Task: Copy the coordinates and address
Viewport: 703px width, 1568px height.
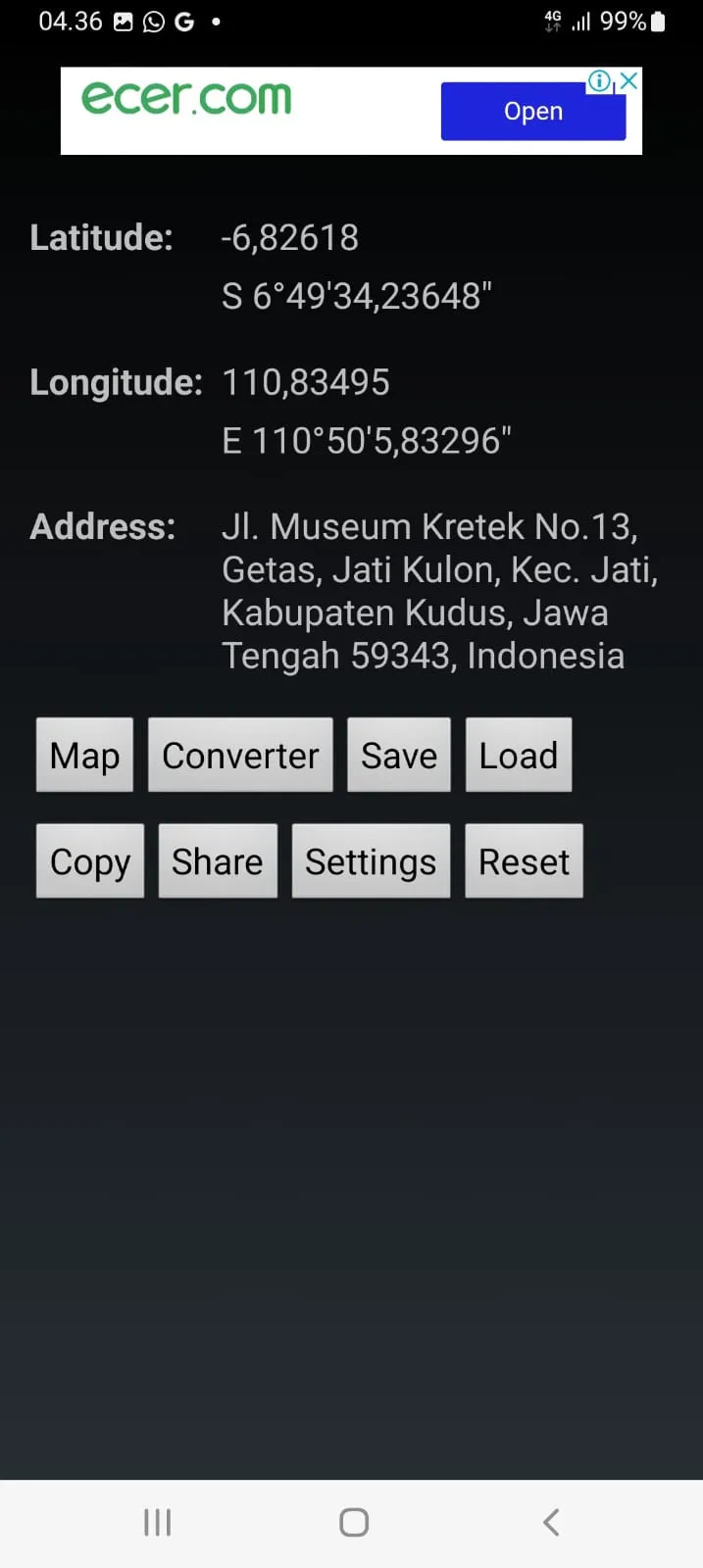Action: tap(90, 861)
